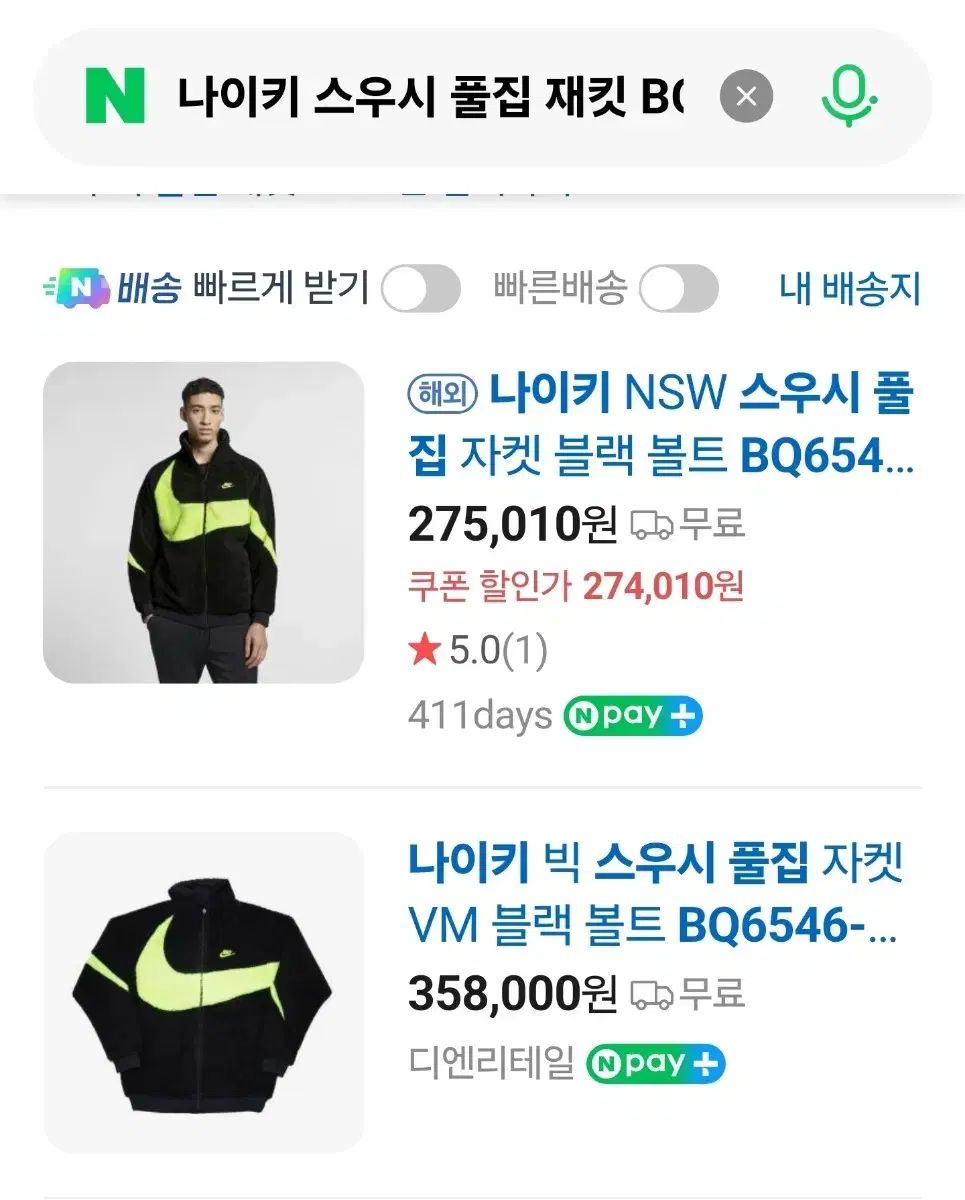Visit the 디엔리테일 seller store
The height and width of the screenshot is (1200, 965).
coord(491,1064)
